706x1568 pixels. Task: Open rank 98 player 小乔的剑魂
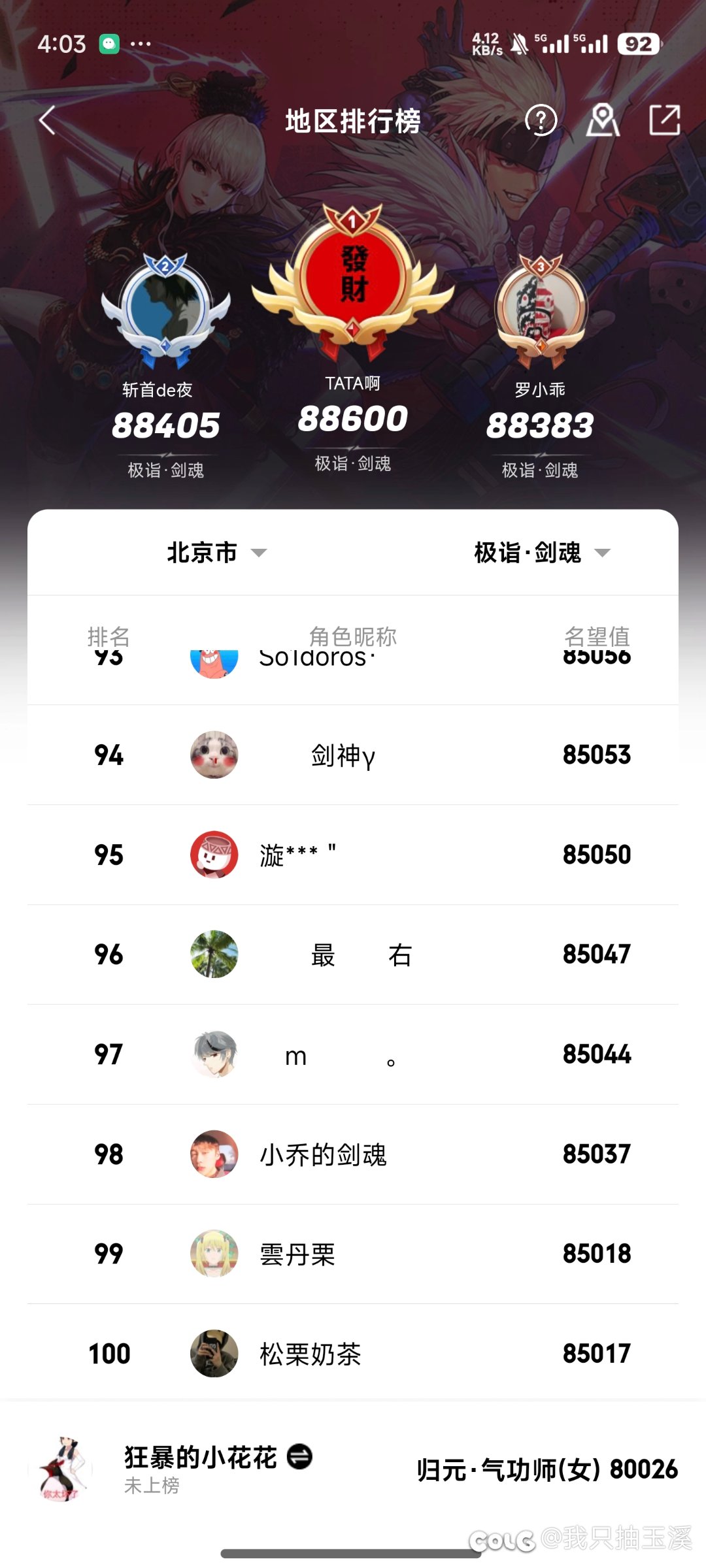[x=353, y=1154]
